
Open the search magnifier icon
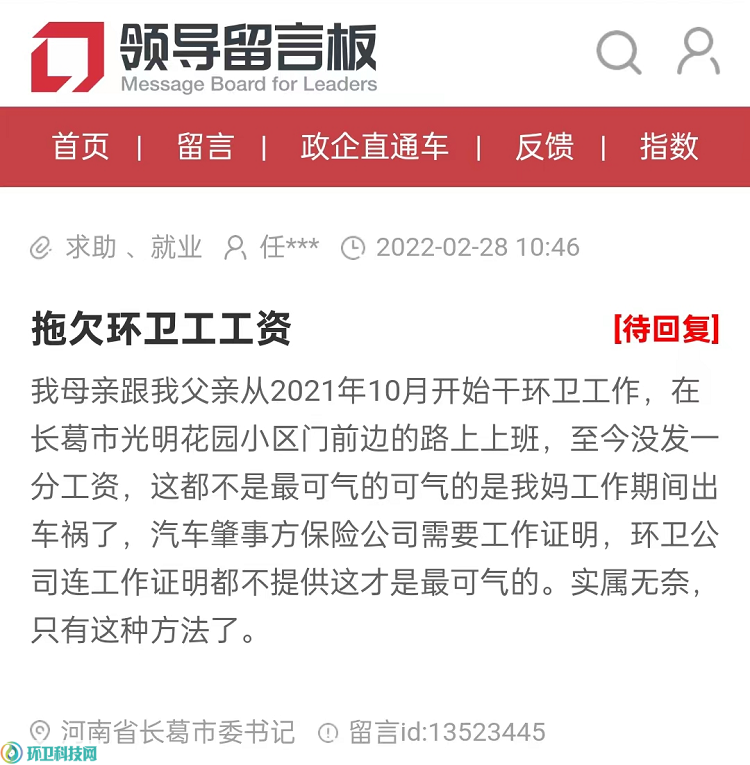[x=618, y=51]
